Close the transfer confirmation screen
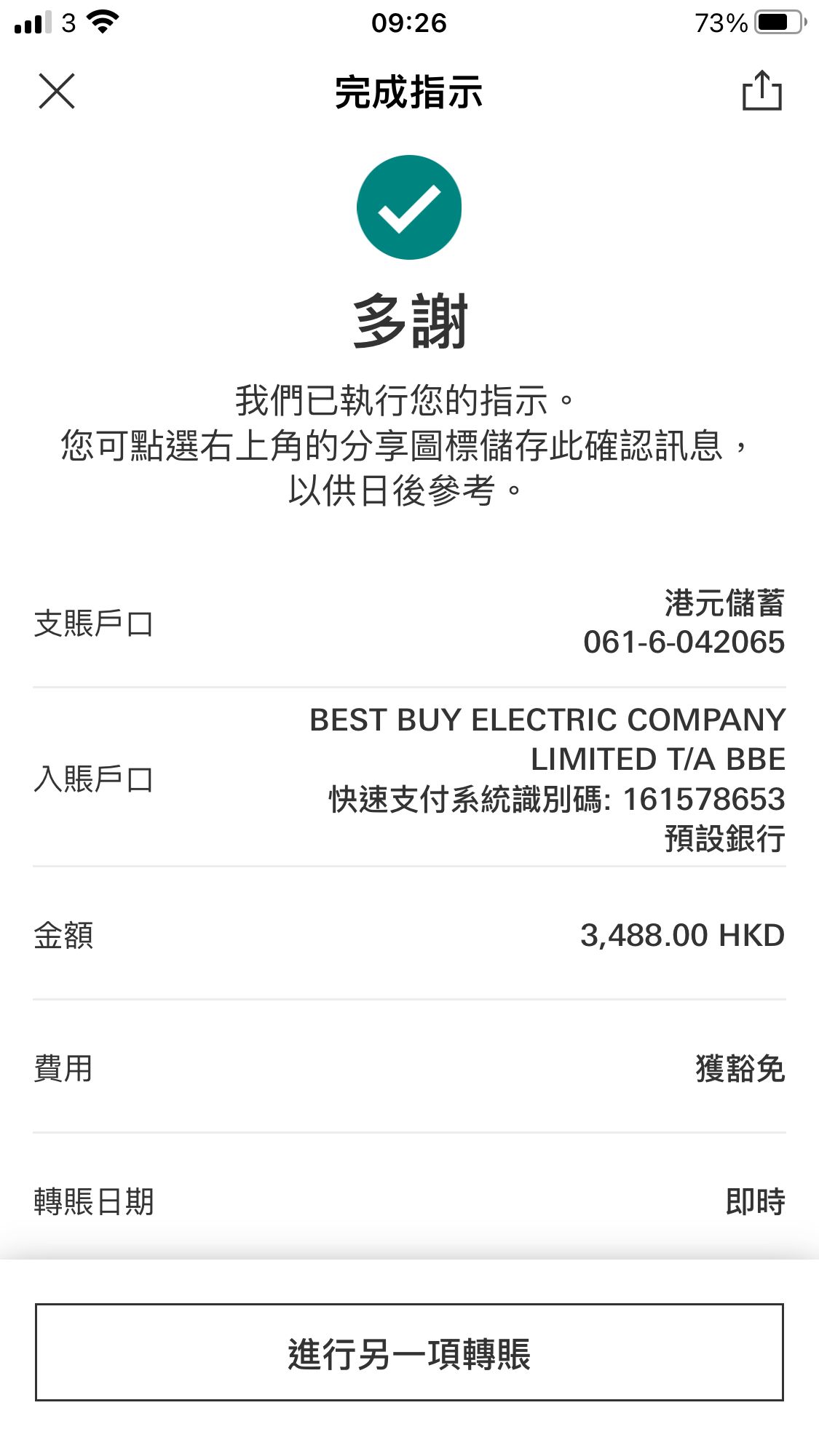This screenshot has height=1456, width=819. click(x=56, y=91)
